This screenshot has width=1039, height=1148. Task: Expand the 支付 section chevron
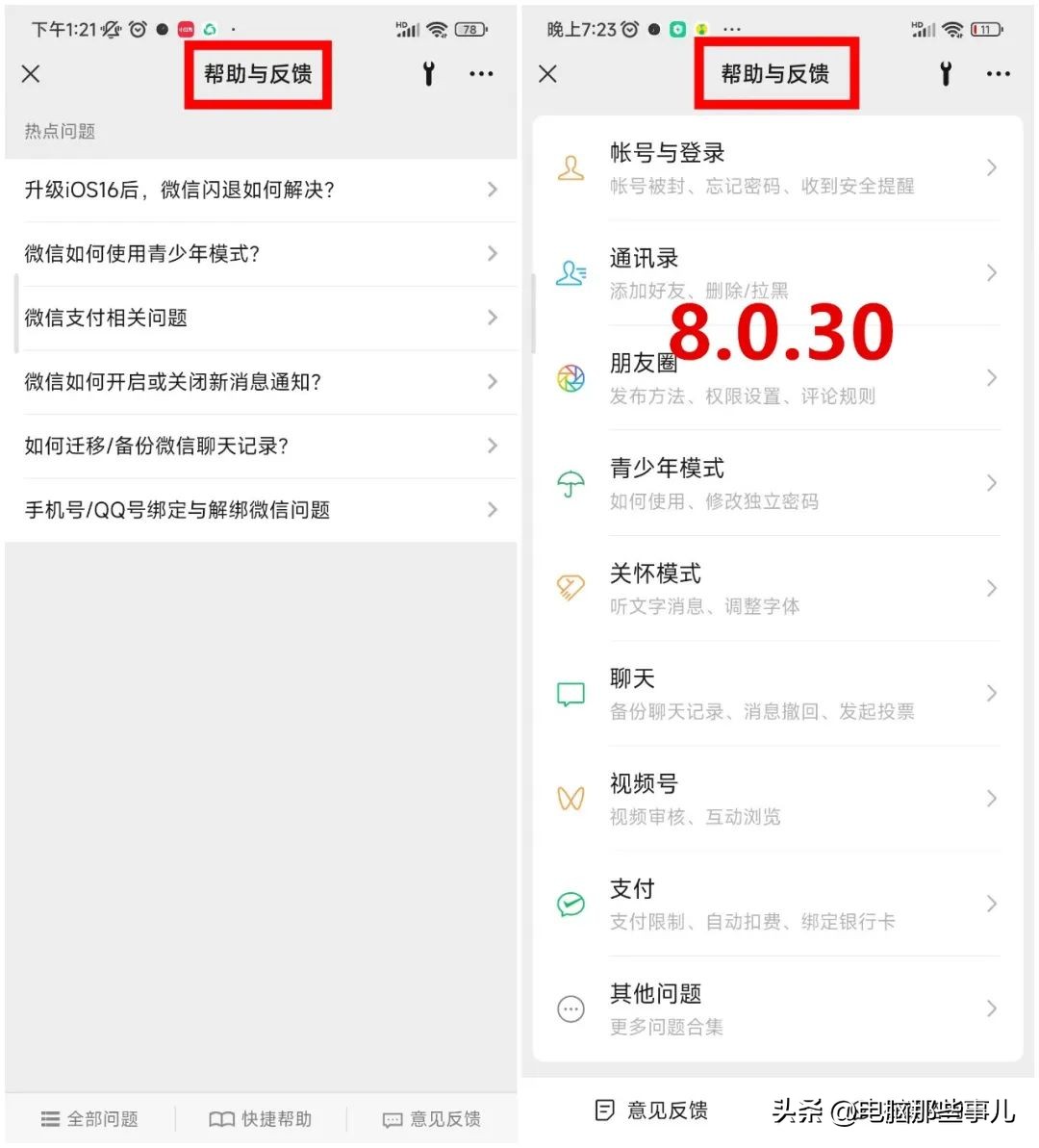992,903
